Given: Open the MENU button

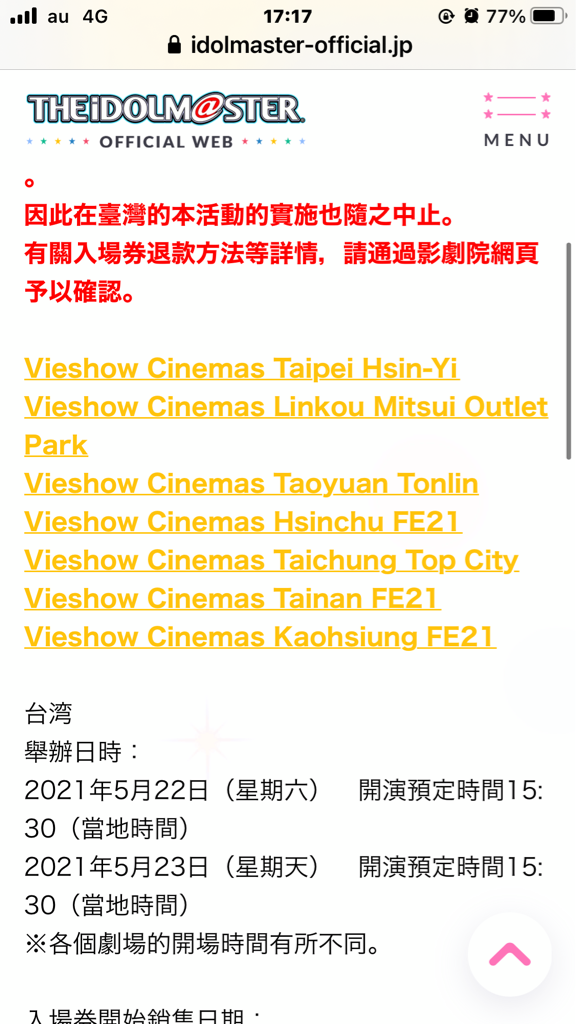Looking at the screenshot, I should 517,120.
